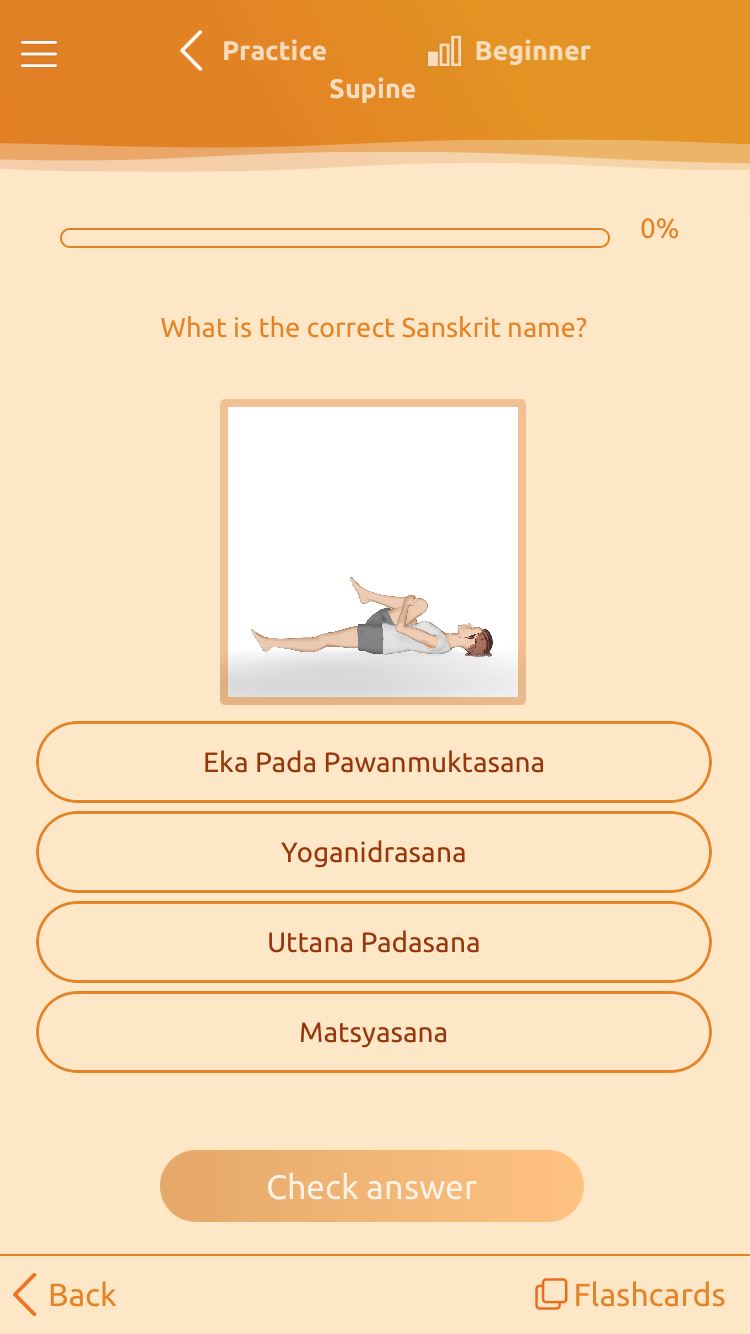This screenshot has width=750, height=1334.
Task: Tap Back at the bottom left
Action: pos(65,1295)
